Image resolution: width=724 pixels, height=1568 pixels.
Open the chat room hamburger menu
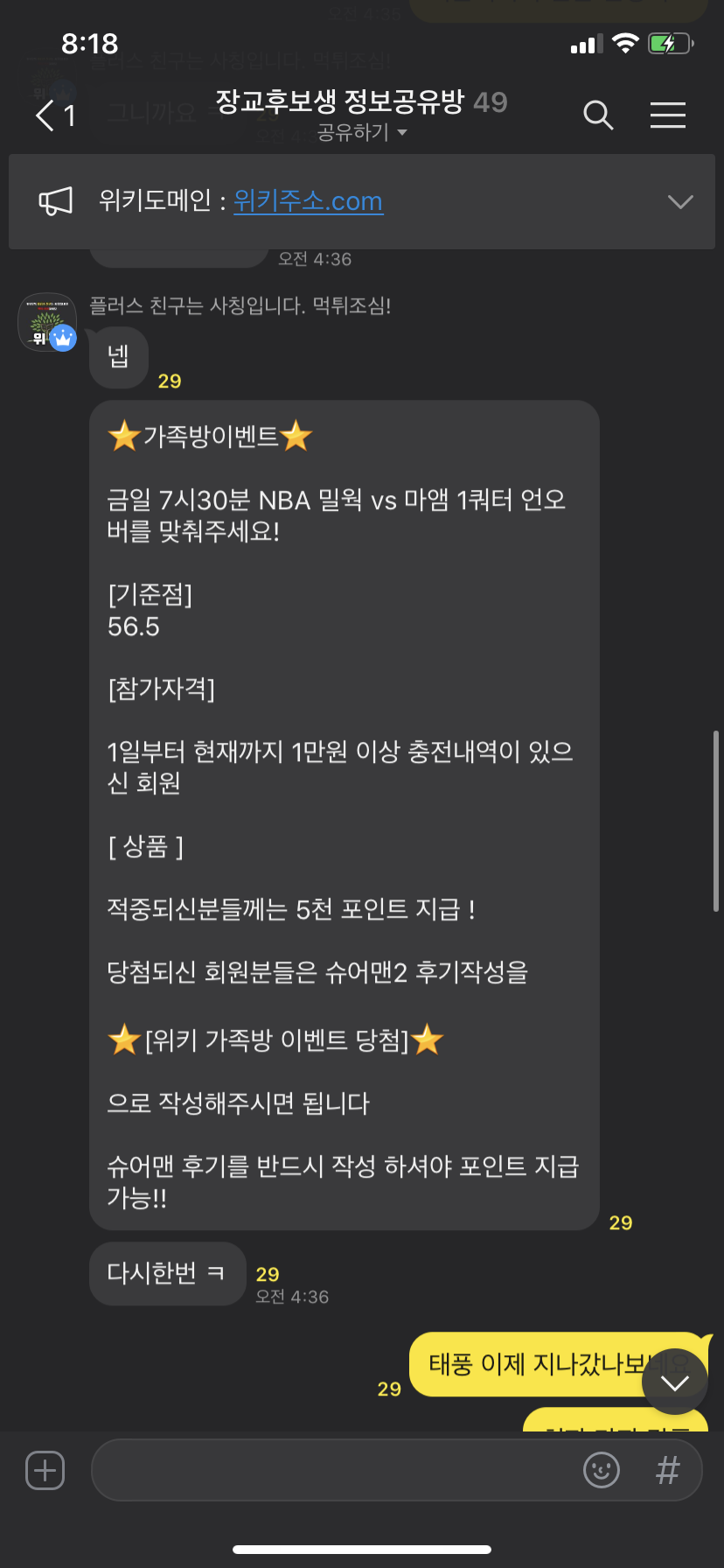point(667,115)
